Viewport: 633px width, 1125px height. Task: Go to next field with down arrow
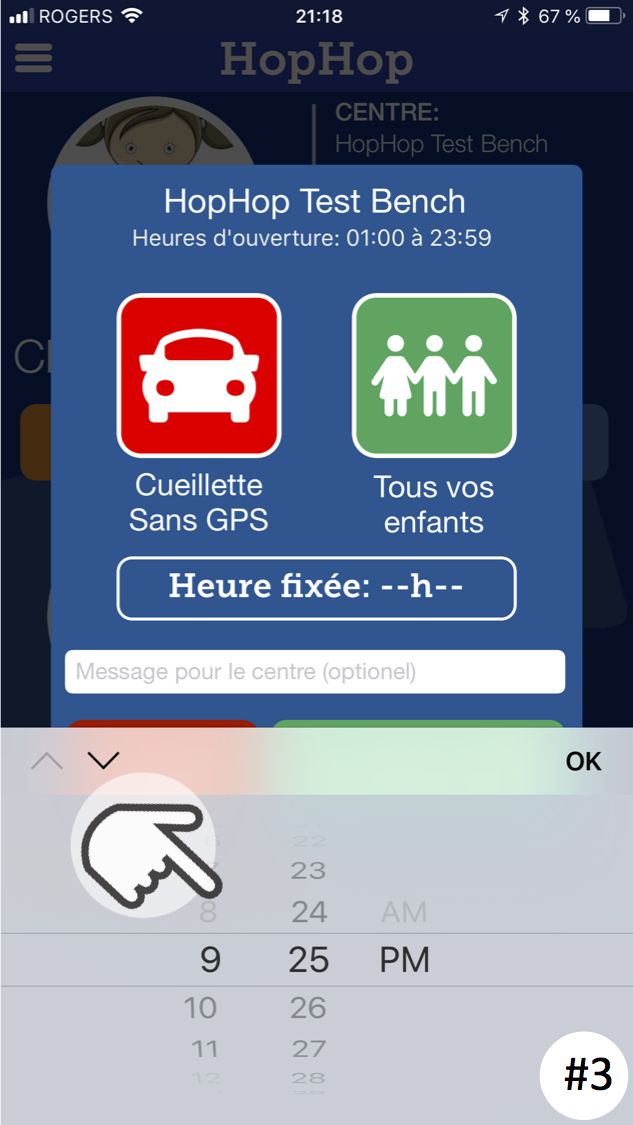(x=105, y=761)
